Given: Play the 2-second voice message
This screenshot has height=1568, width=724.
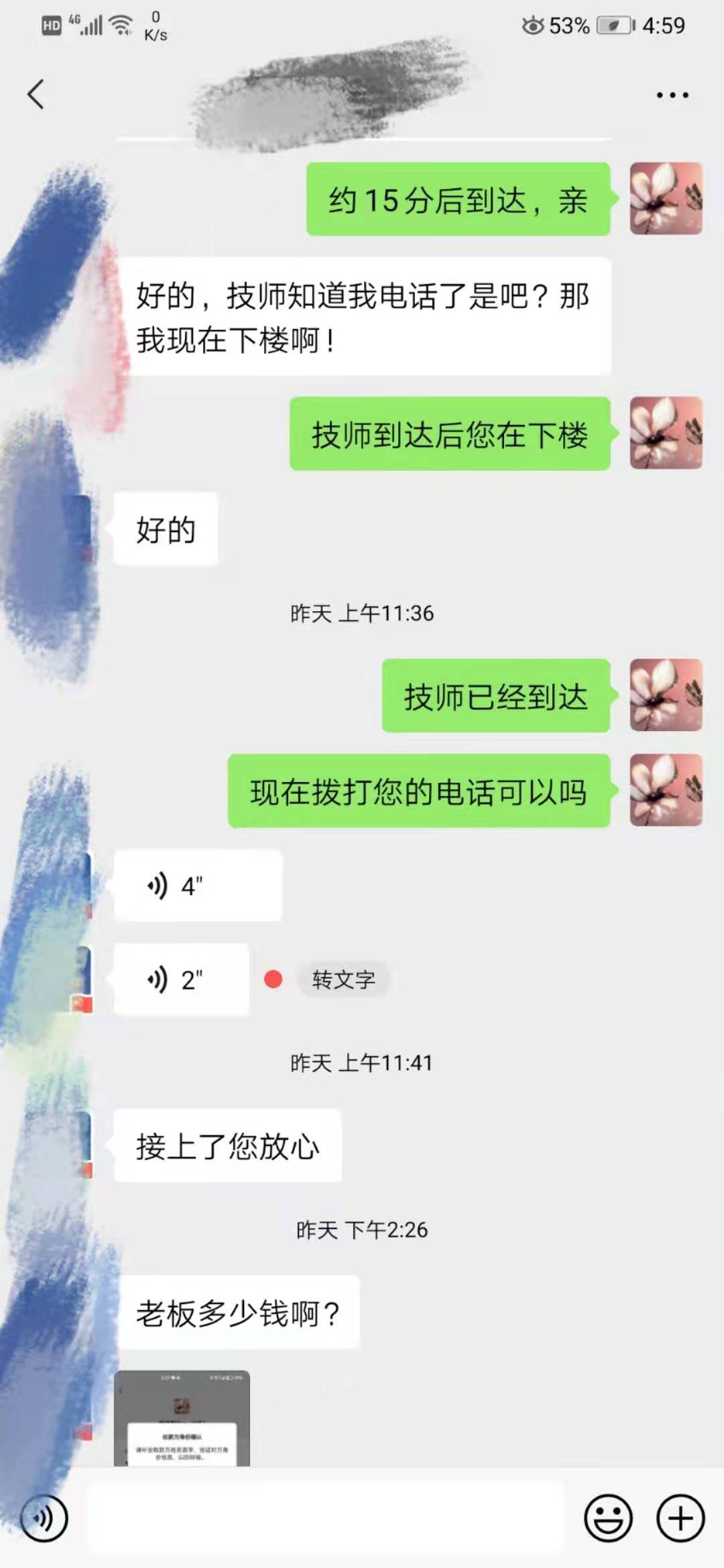Looking at the screenshot, I should click(x=181, y=980).
